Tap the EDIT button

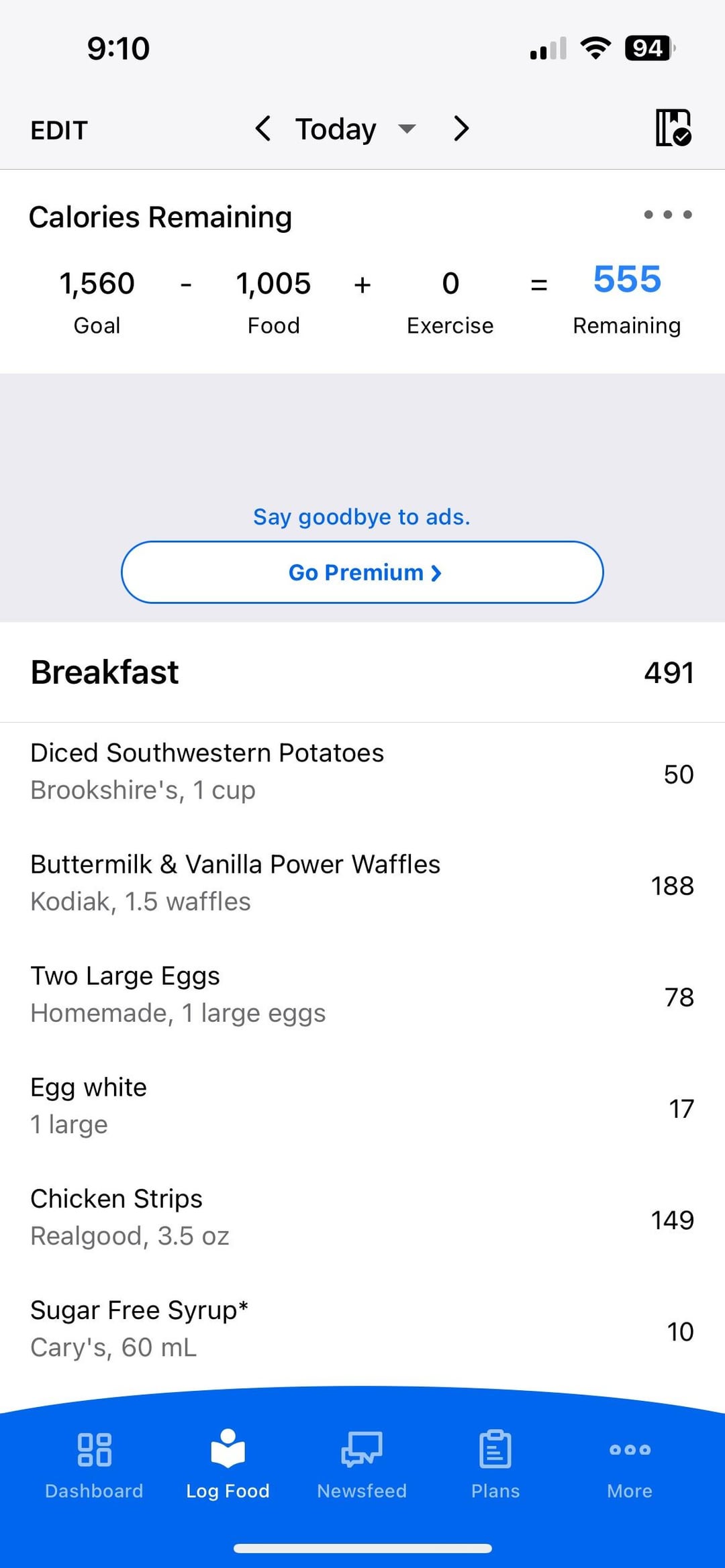pyautogui.click(x=59, y=130)
